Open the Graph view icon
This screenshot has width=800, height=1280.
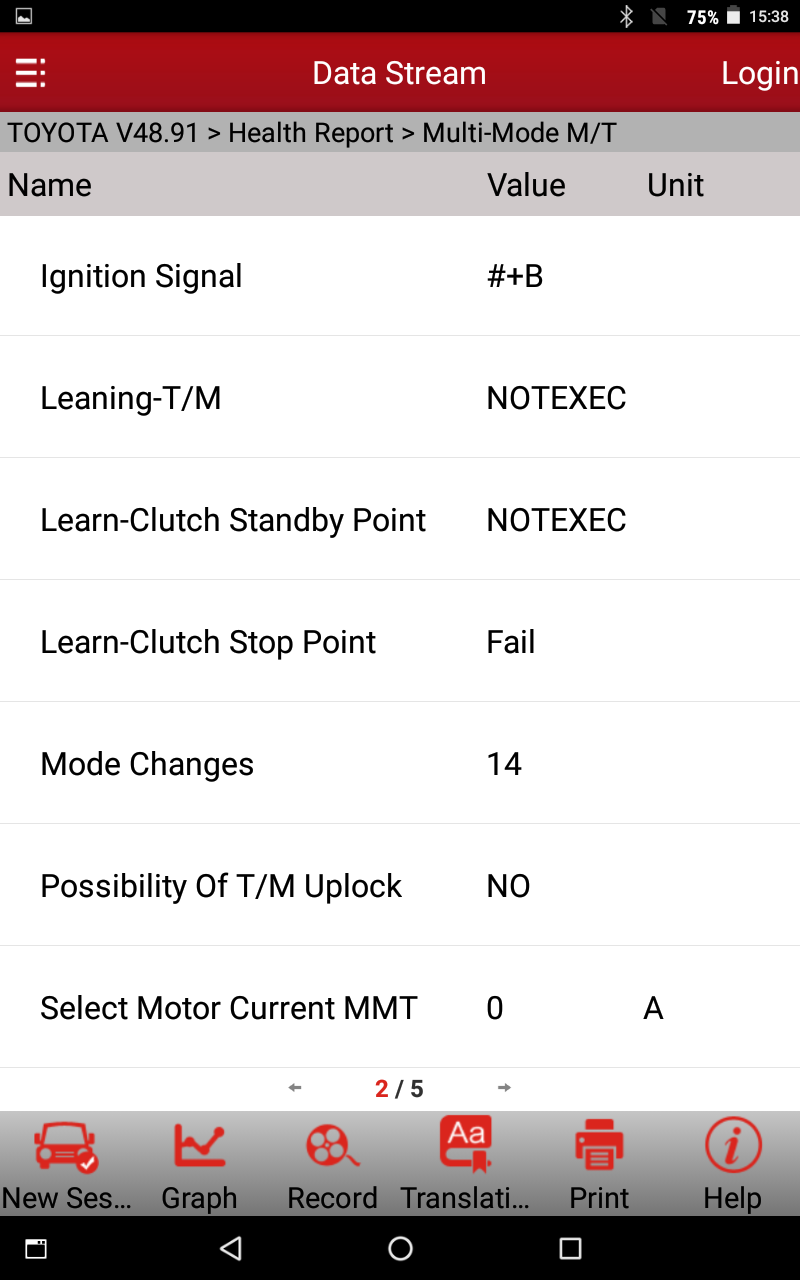click(199, 1160)
